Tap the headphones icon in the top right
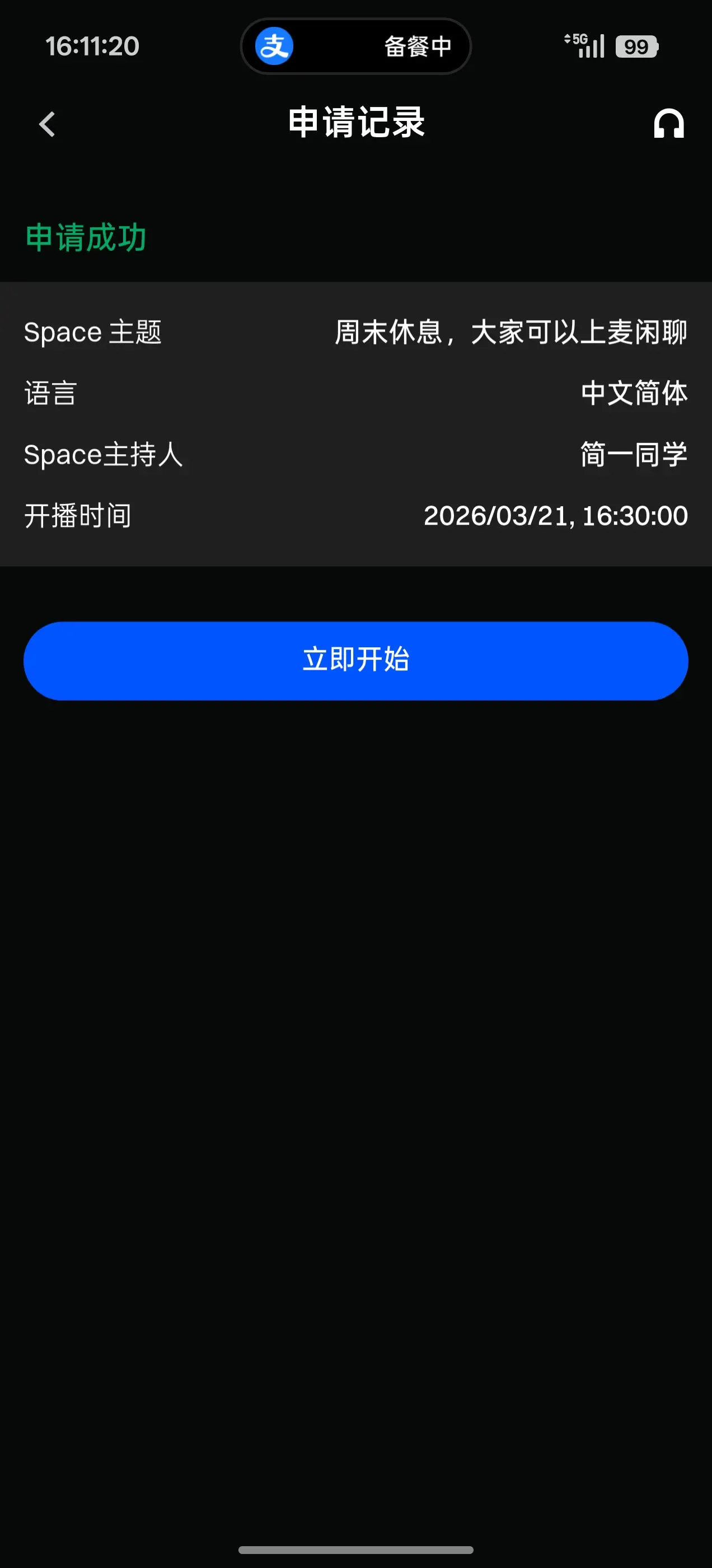The height and width of the screenshot is (1568, 712). point(668,124)
